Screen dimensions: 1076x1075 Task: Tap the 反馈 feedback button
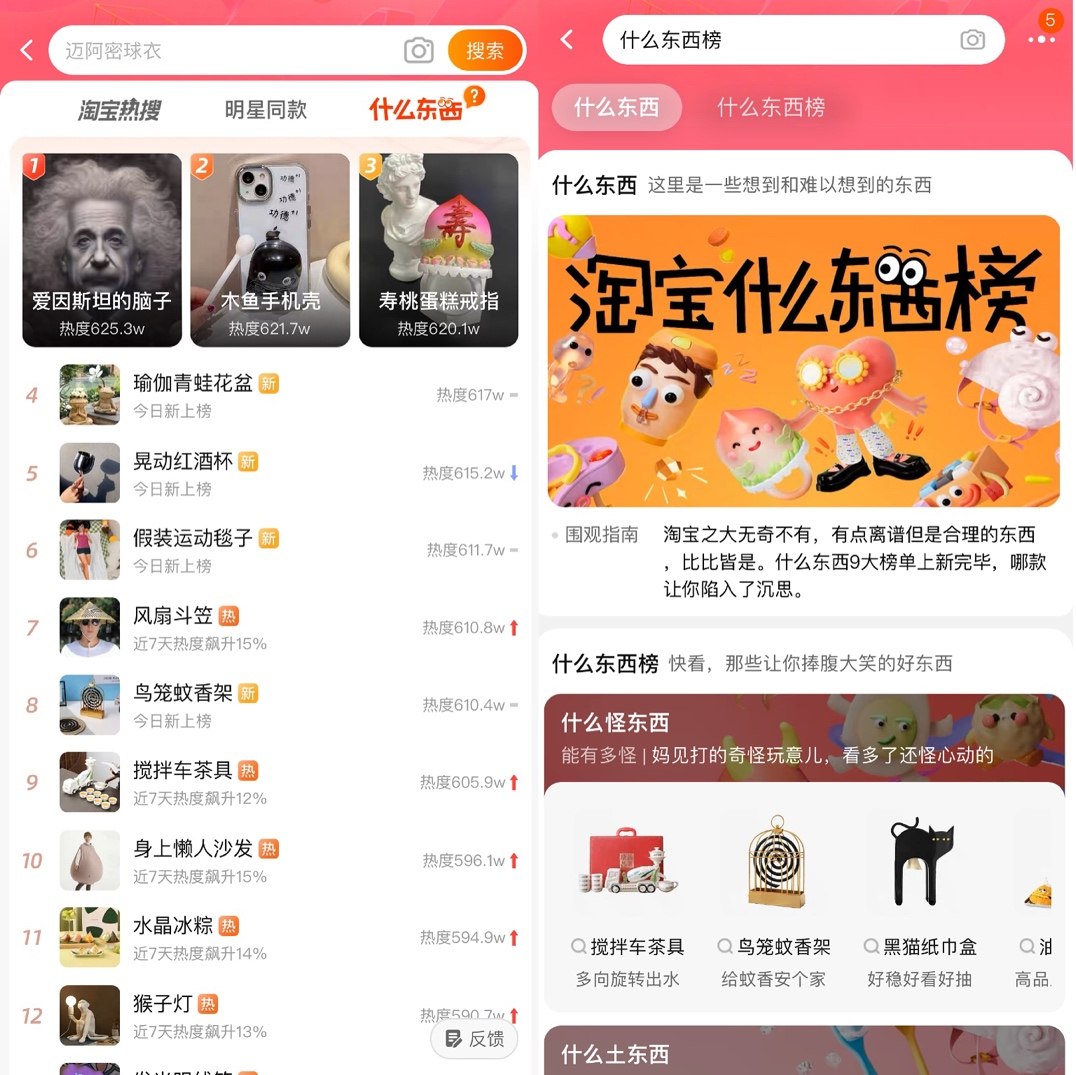474,1039
